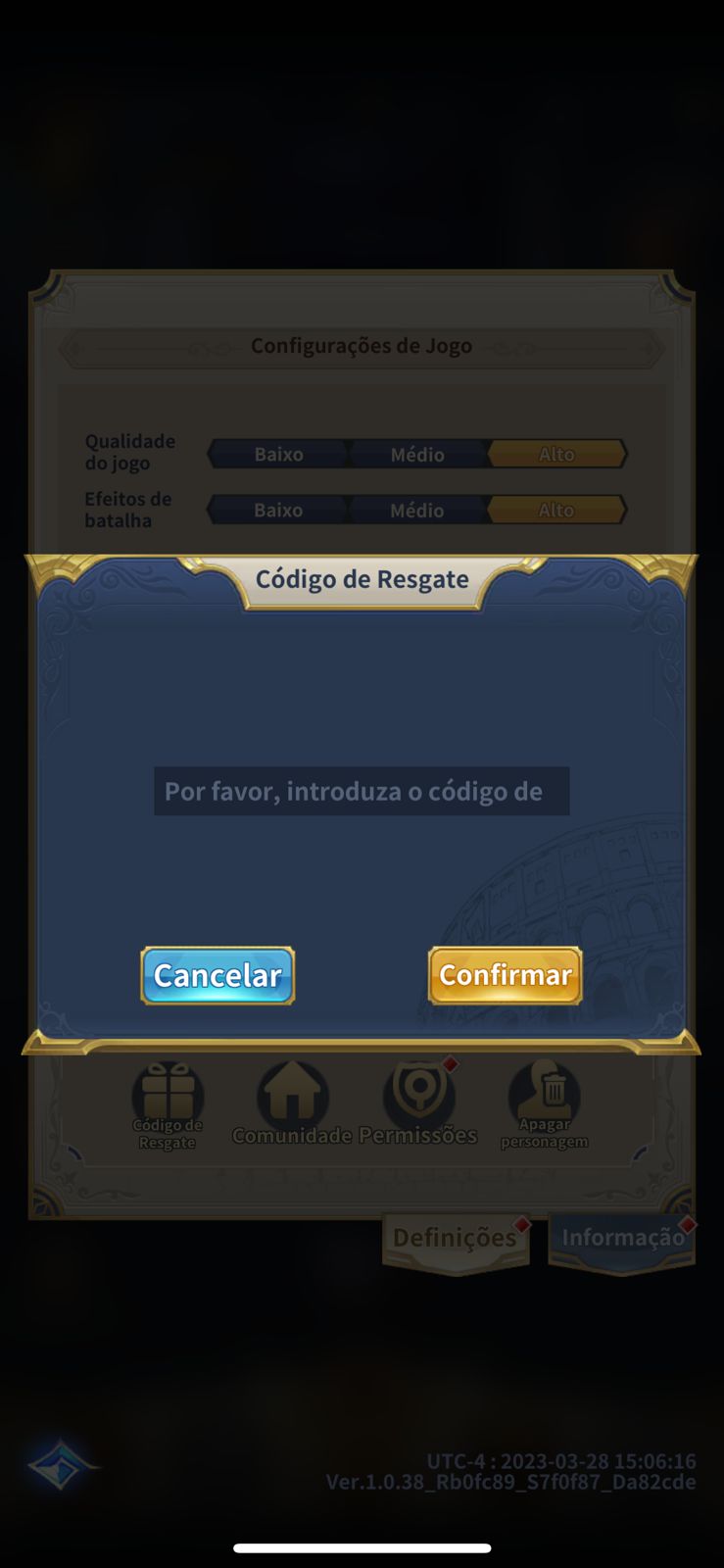
Task: Tap the game emblem in bottom-left corner
Action: (x=61, y=1460)
